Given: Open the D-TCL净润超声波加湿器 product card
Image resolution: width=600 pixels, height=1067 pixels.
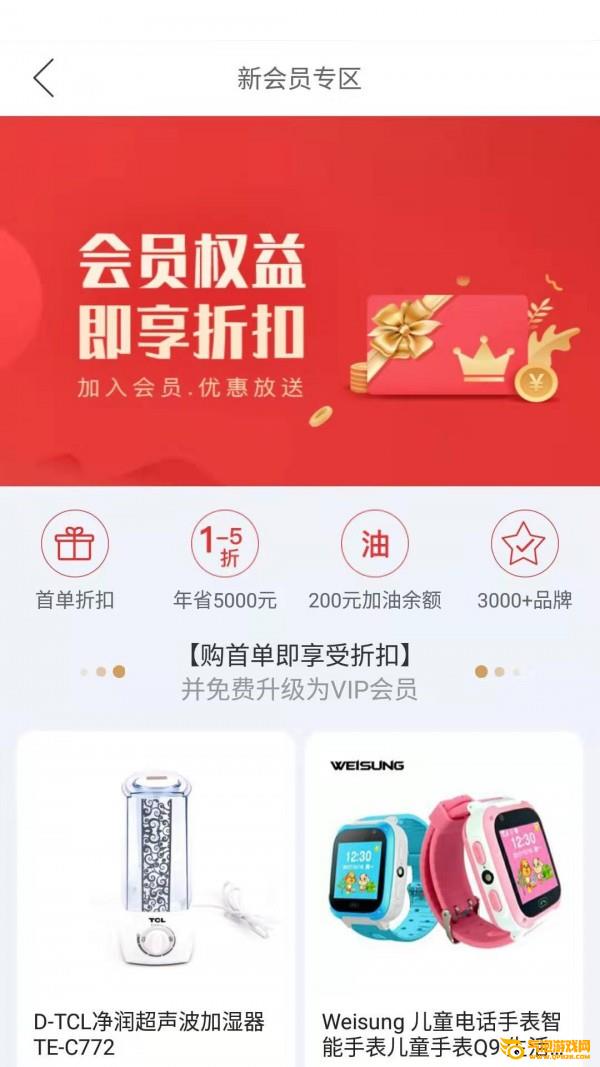Looking at the screenshot, I should [156, 890].
